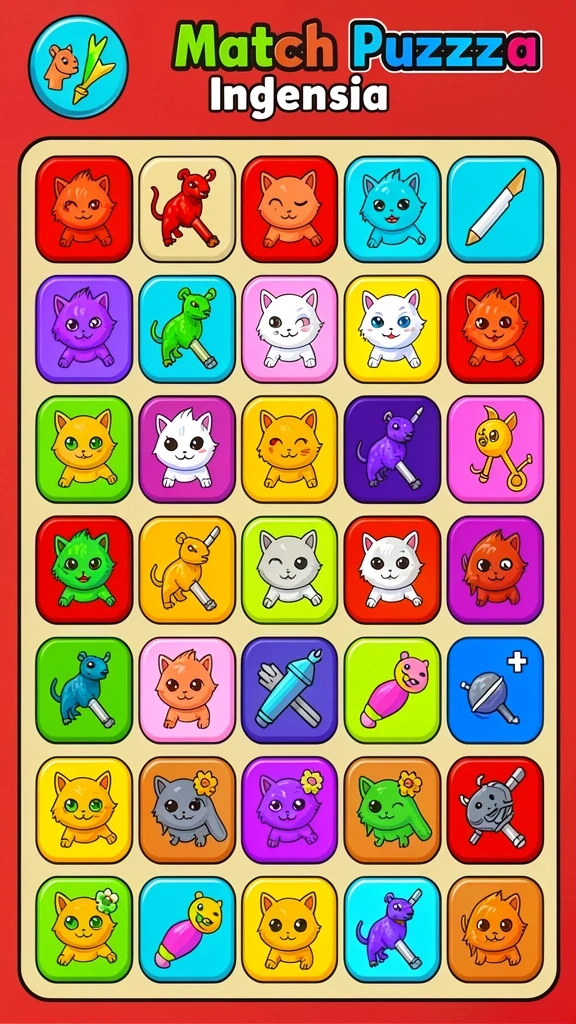Choose the gray cat on the lime tile

[289, 569]
